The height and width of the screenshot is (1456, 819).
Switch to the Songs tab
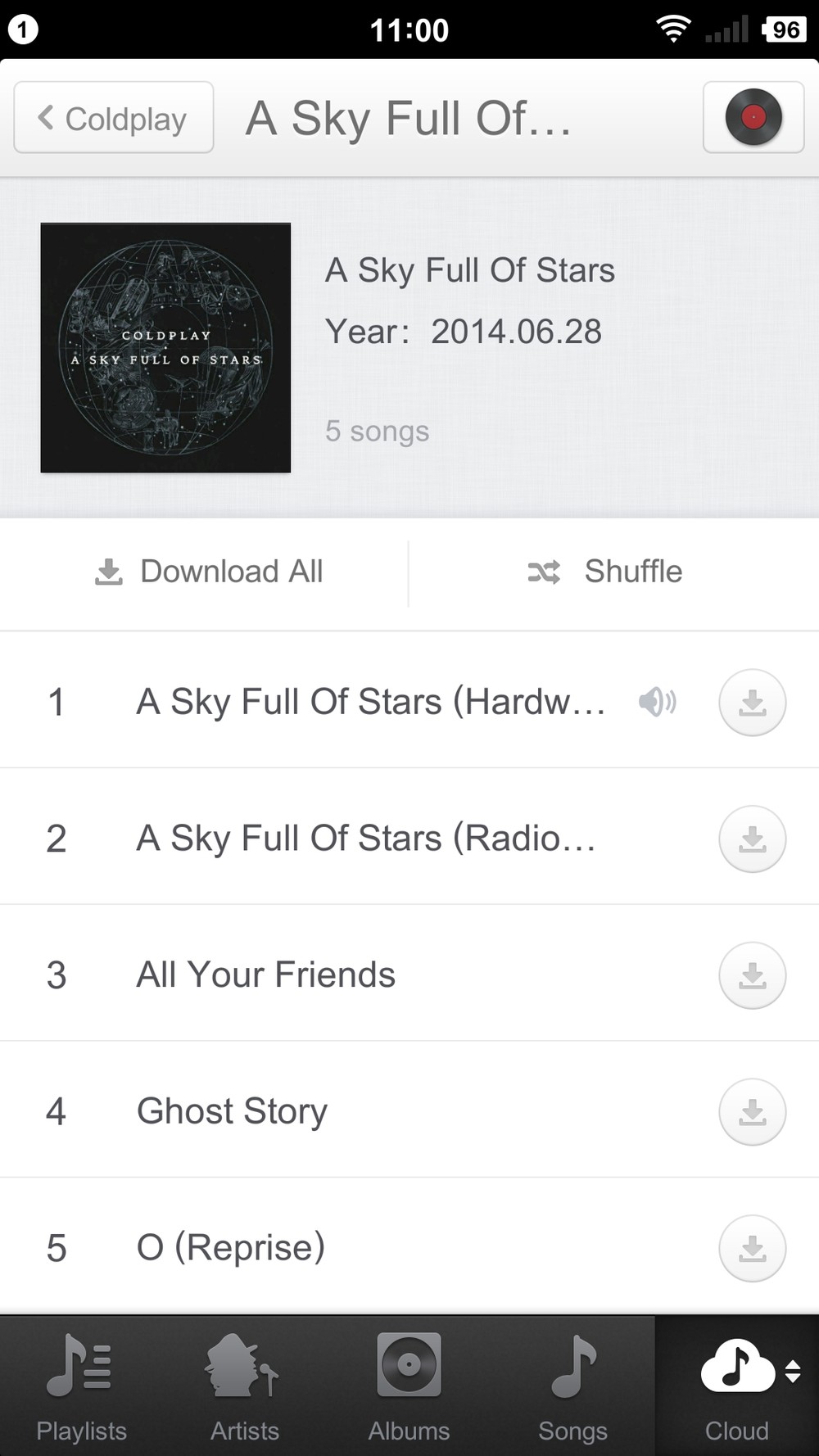(572, 1386)
